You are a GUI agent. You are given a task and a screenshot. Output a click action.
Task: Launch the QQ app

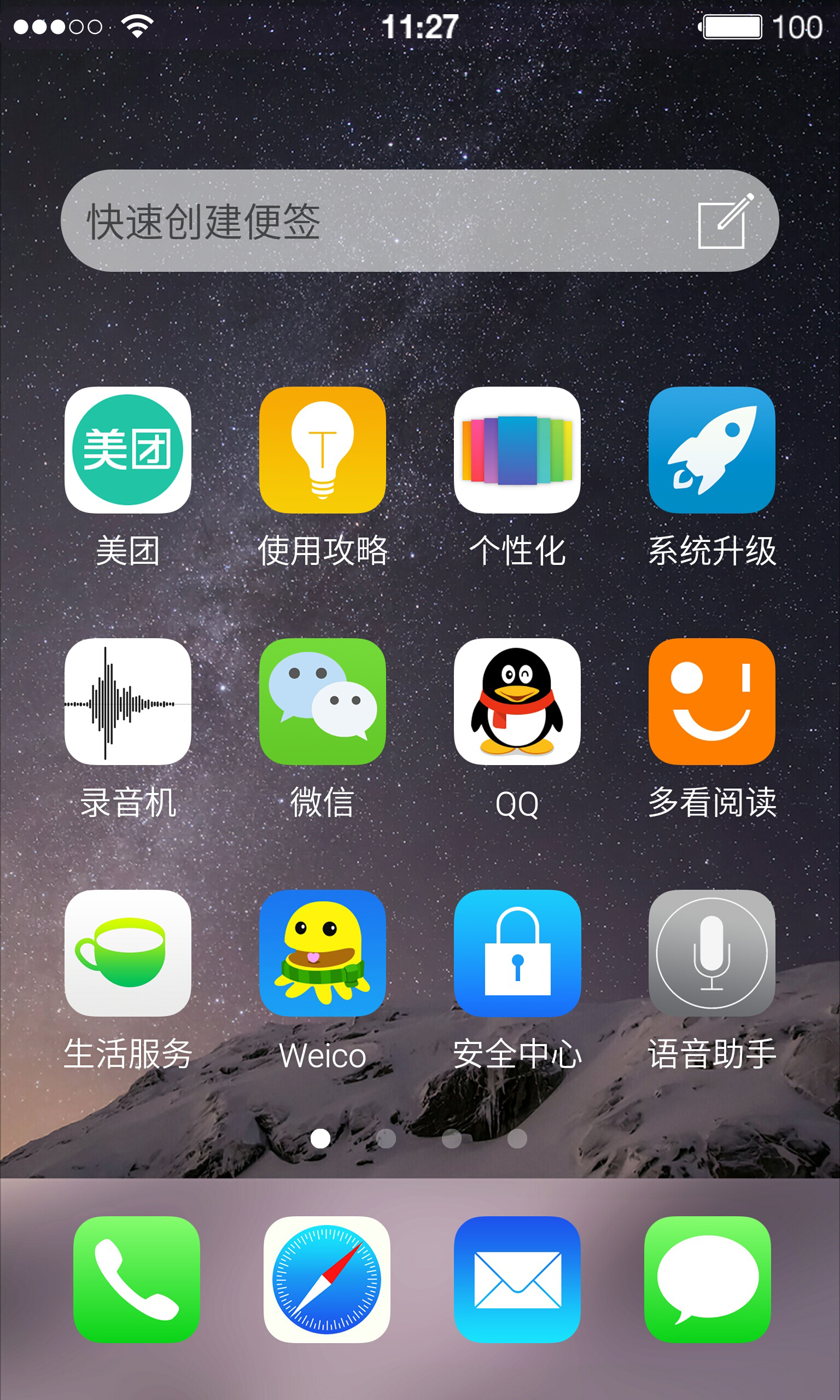tap(517, 702)
